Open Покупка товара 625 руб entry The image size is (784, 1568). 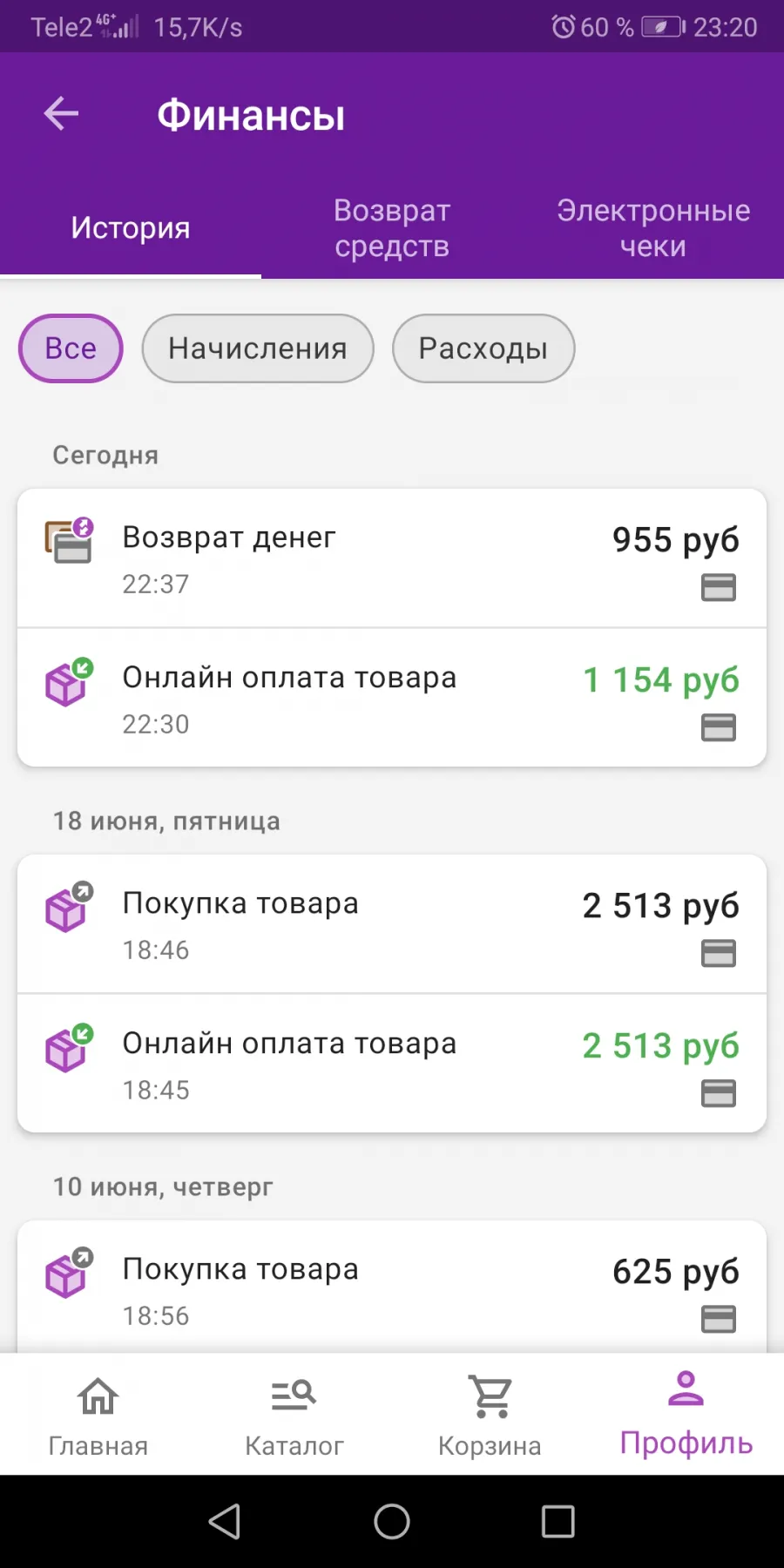(392, 1288)
